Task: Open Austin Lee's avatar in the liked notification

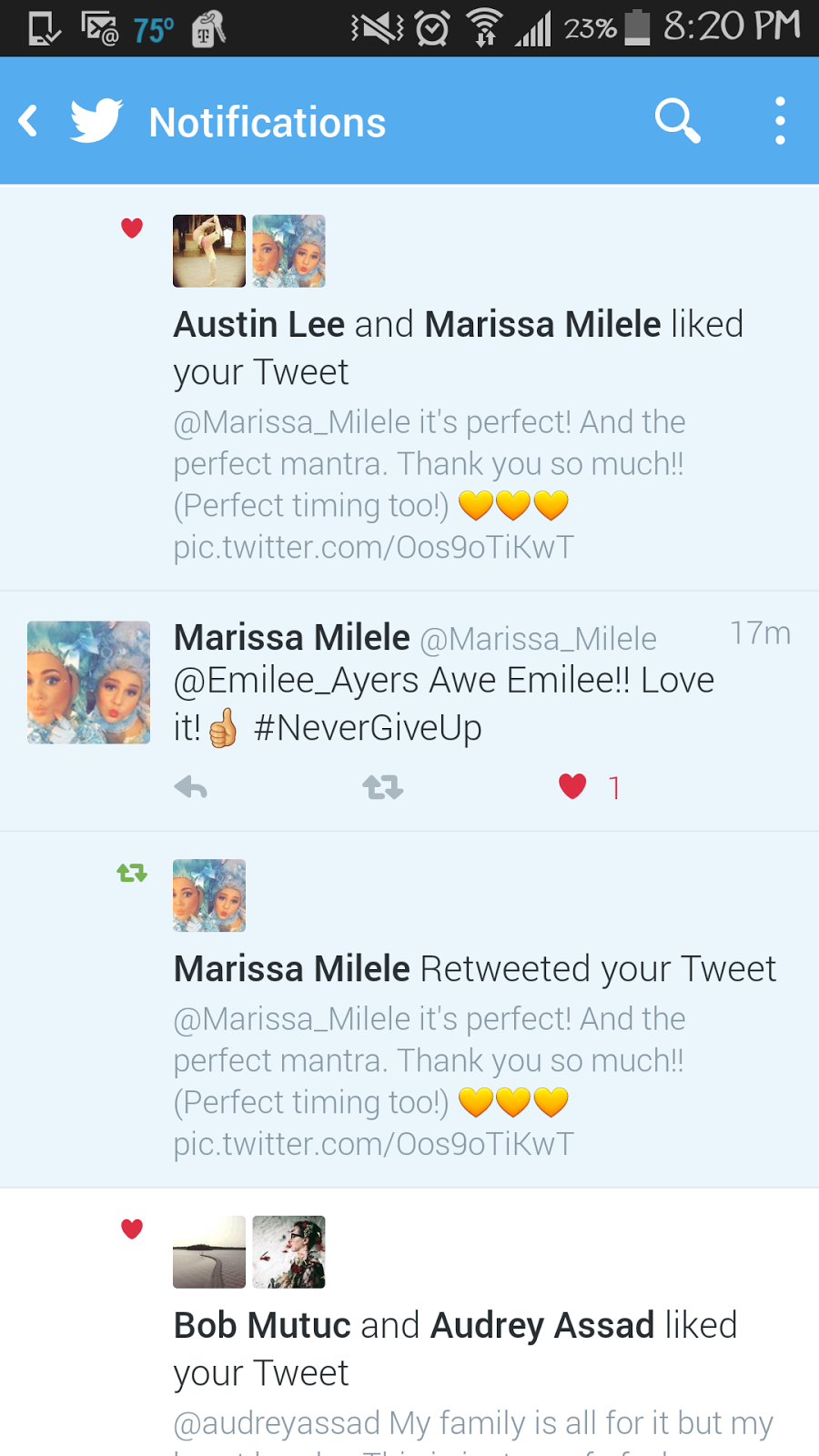Action: pos(209,251)
